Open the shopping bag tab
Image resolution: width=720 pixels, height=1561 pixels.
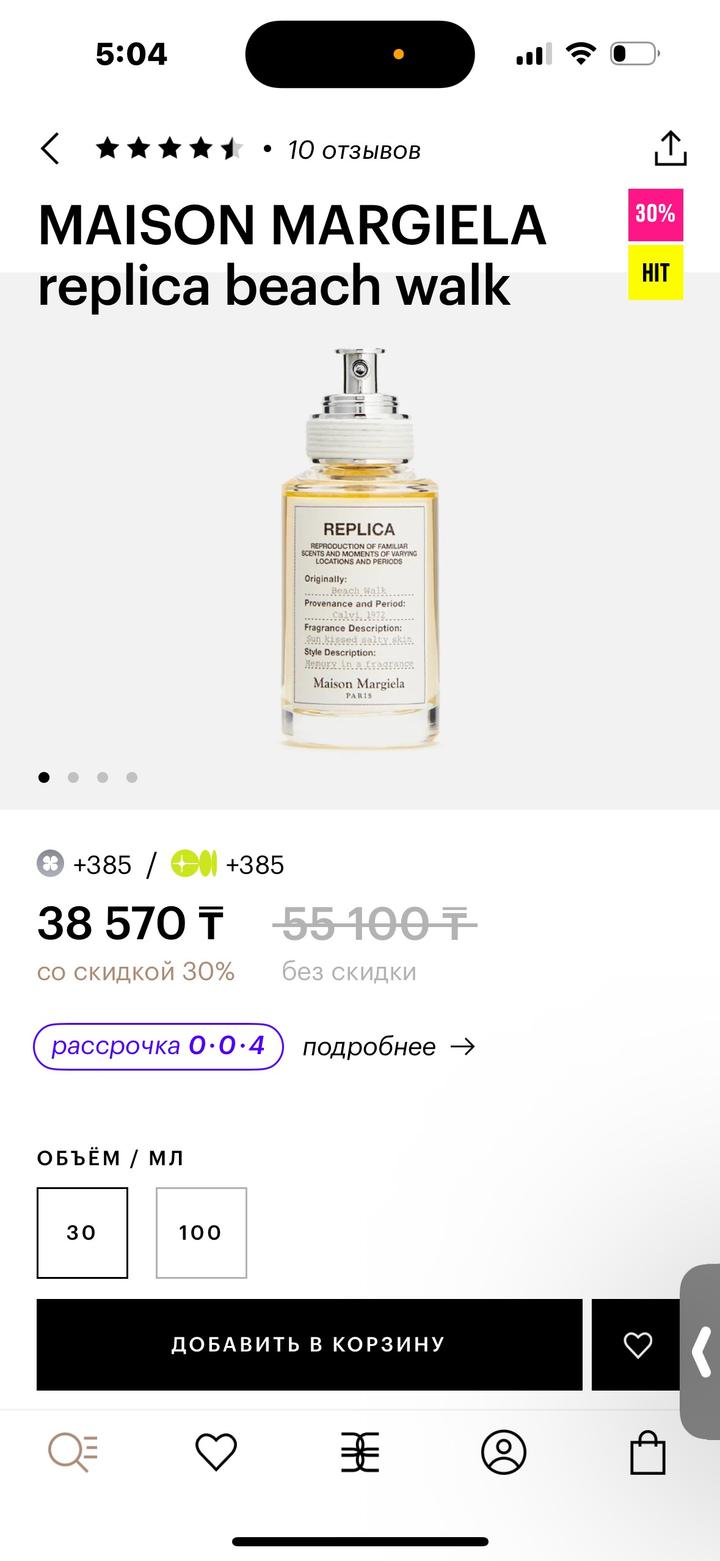pyautogui.click(x=647, y=1452)
